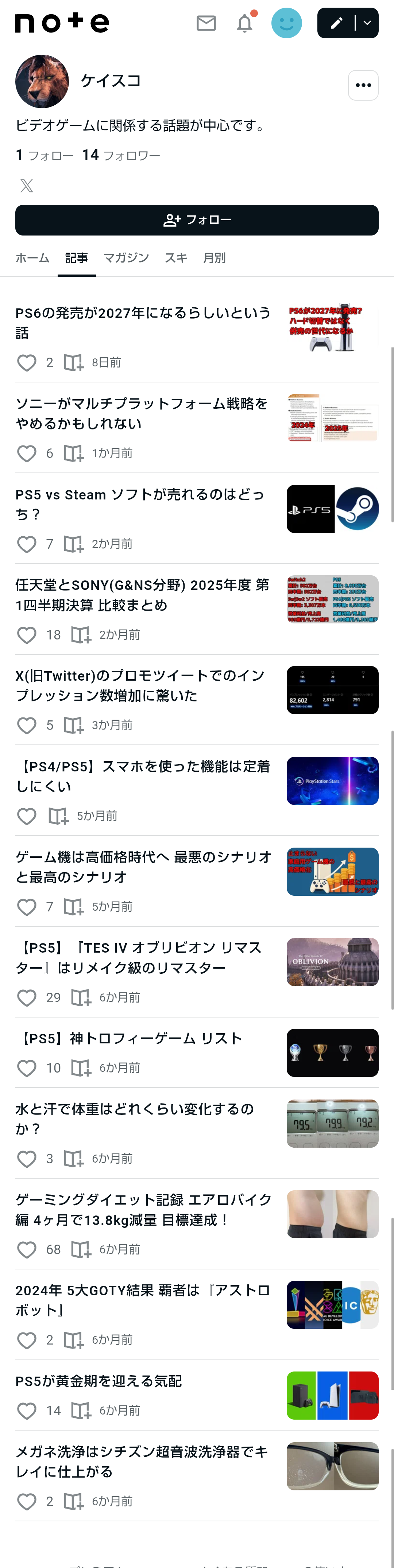Image resolution: width=394 pixels, height=1568 pixels.
Task: Add the PS5 vs Steam article to a magazine
Action: coord(74,544)
